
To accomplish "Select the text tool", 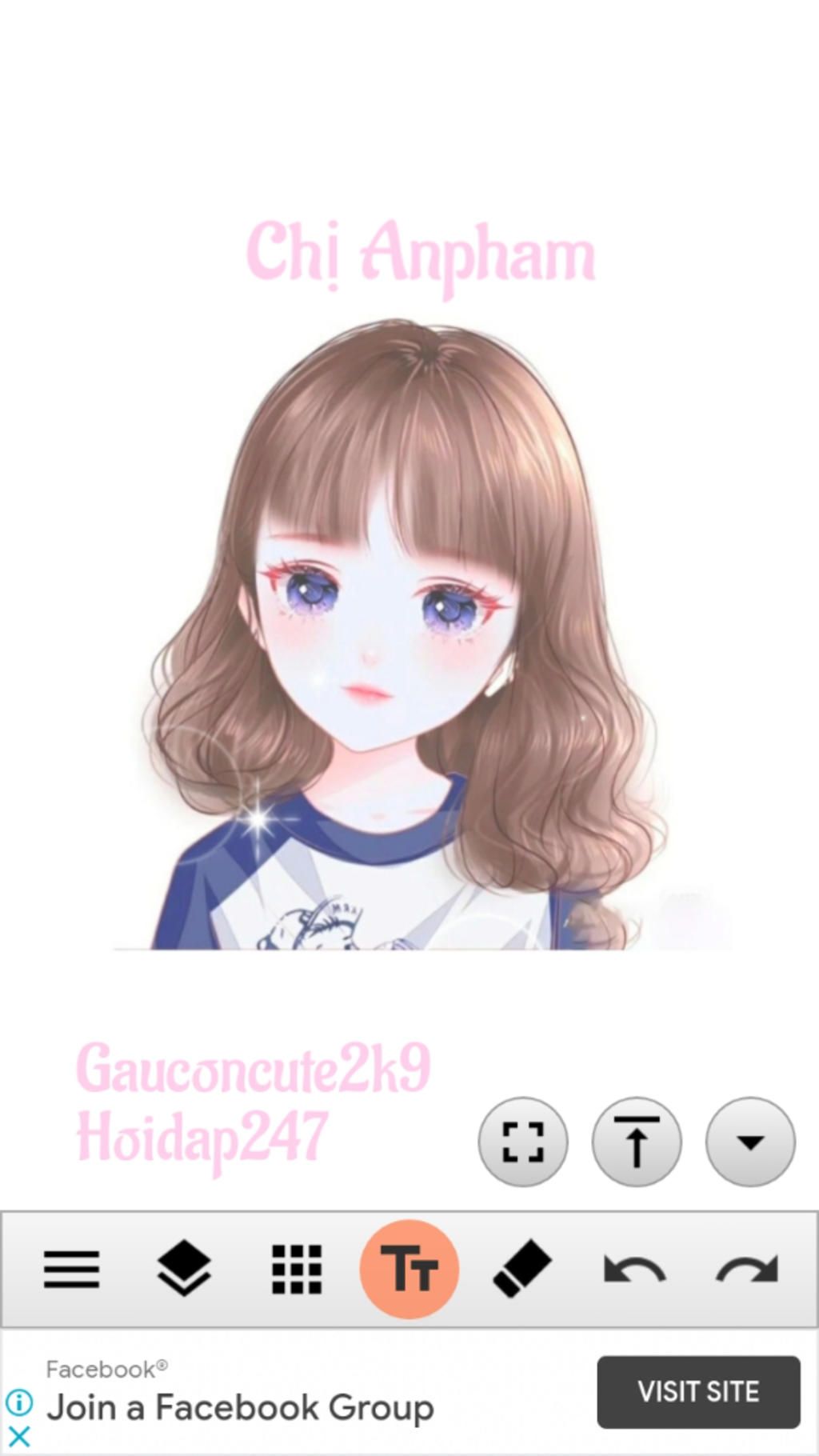I will 409,1269.
